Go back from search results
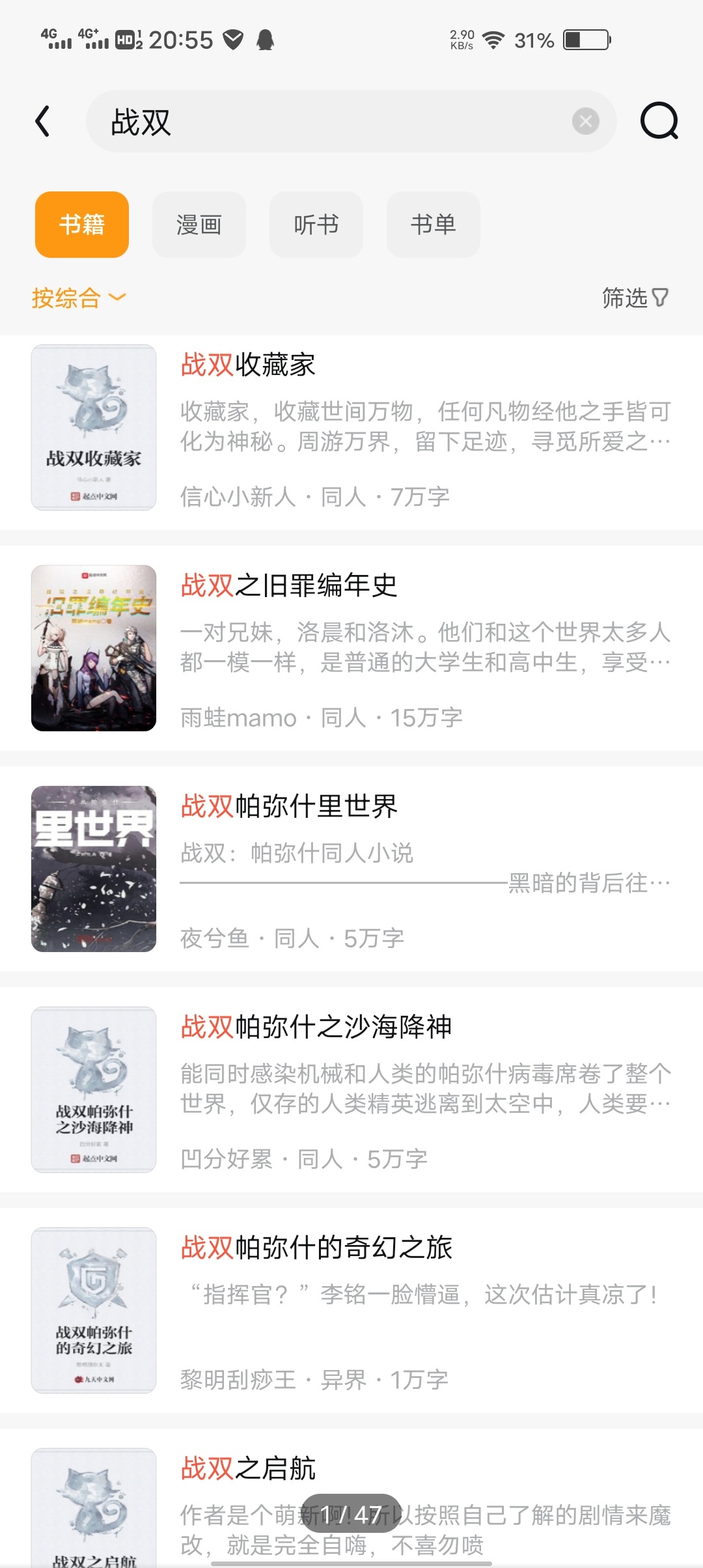The image size is (703, 1568). (x=43, y=121)
